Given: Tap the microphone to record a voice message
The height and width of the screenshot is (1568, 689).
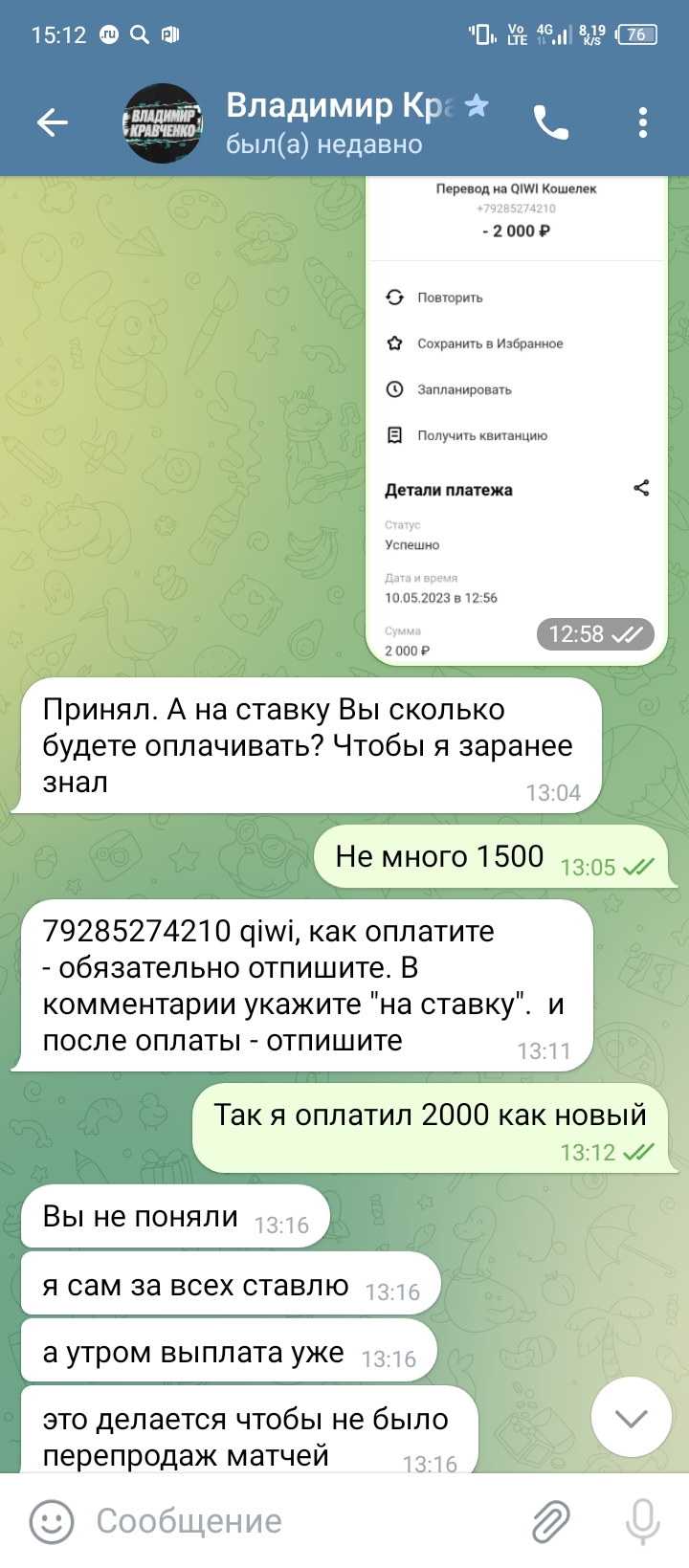Looking at the screenshot, I should pyautogui.click(x=642, y=1520).
